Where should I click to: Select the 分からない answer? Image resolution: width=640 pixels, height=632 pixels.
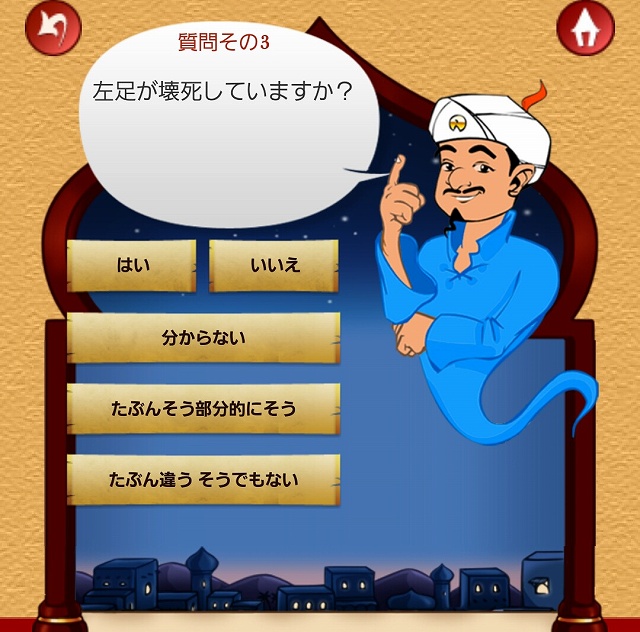click(x=203, y=338)
